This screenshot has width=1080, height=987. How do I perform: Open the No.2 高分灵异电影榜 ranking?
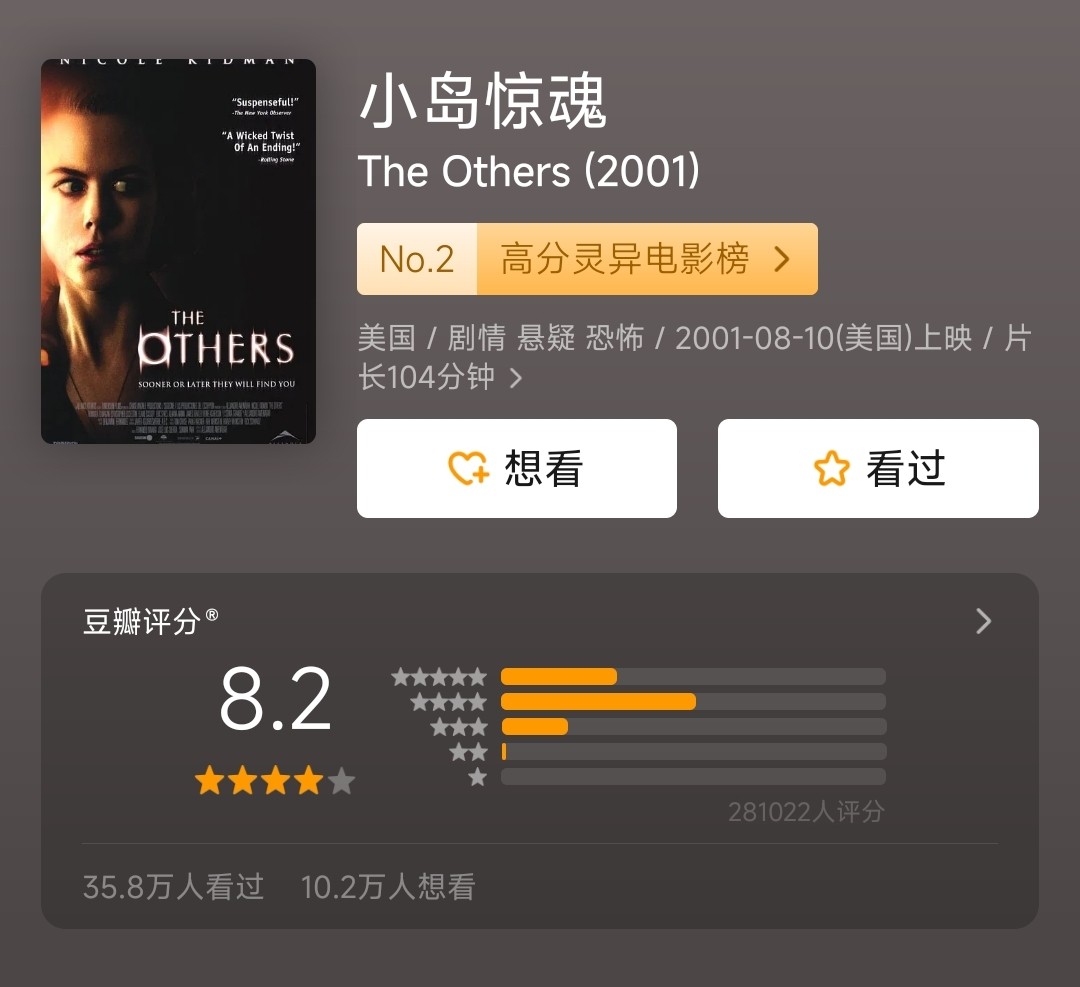point(587,259)
